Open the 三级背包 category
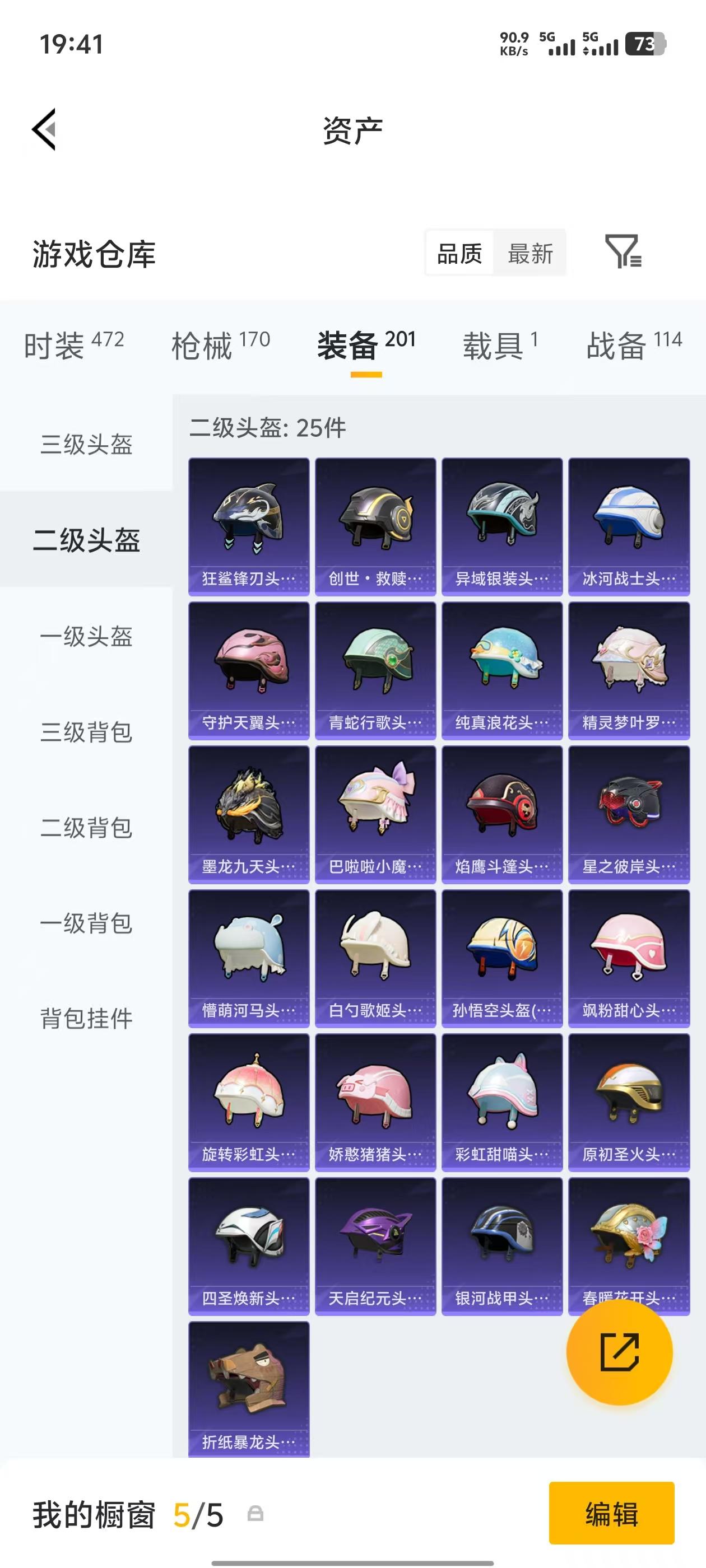 pyautogui.click(x=86, y=734)
